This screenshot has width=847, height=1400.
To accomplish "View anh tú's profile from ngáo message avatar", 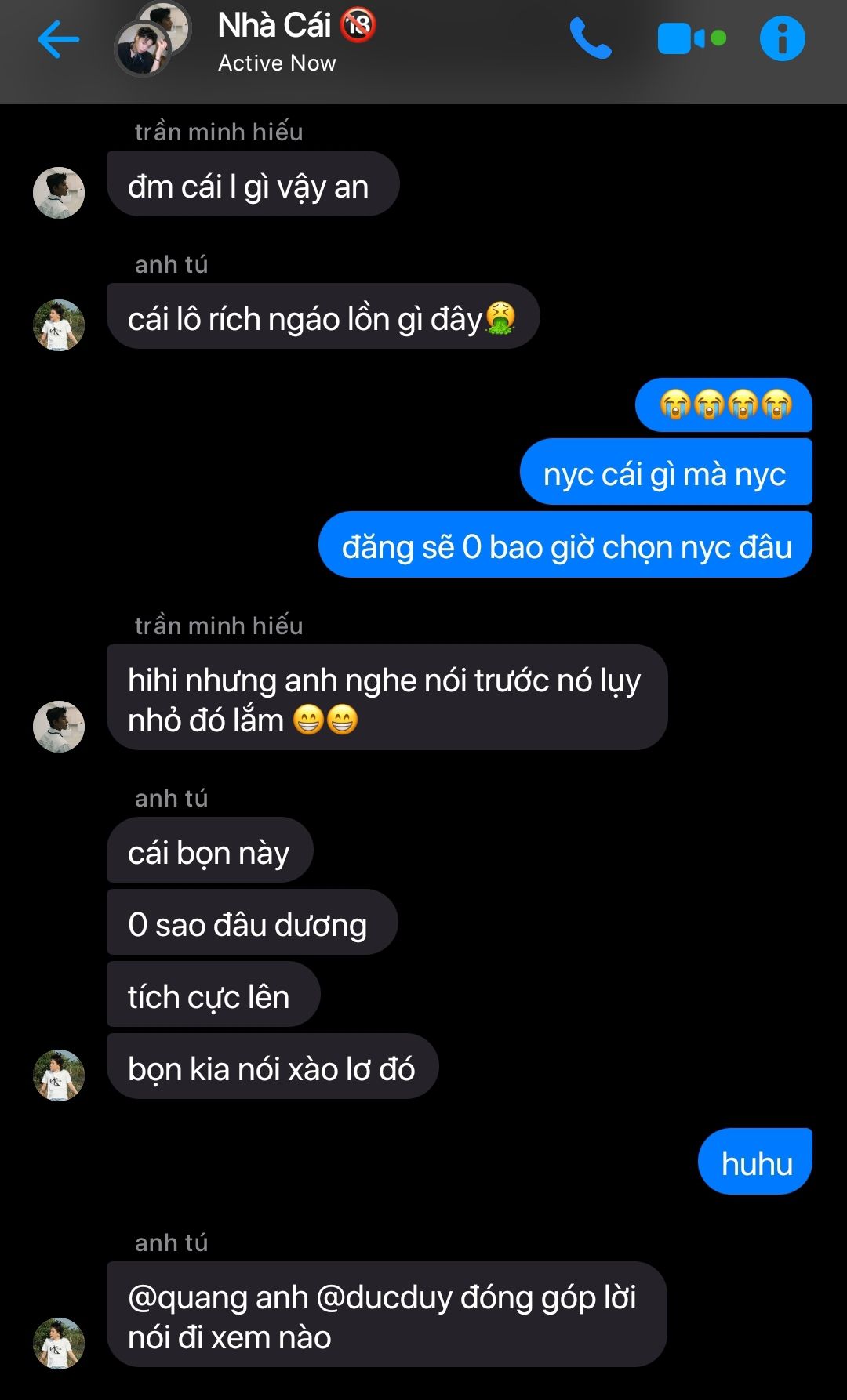I will point(59,325).
